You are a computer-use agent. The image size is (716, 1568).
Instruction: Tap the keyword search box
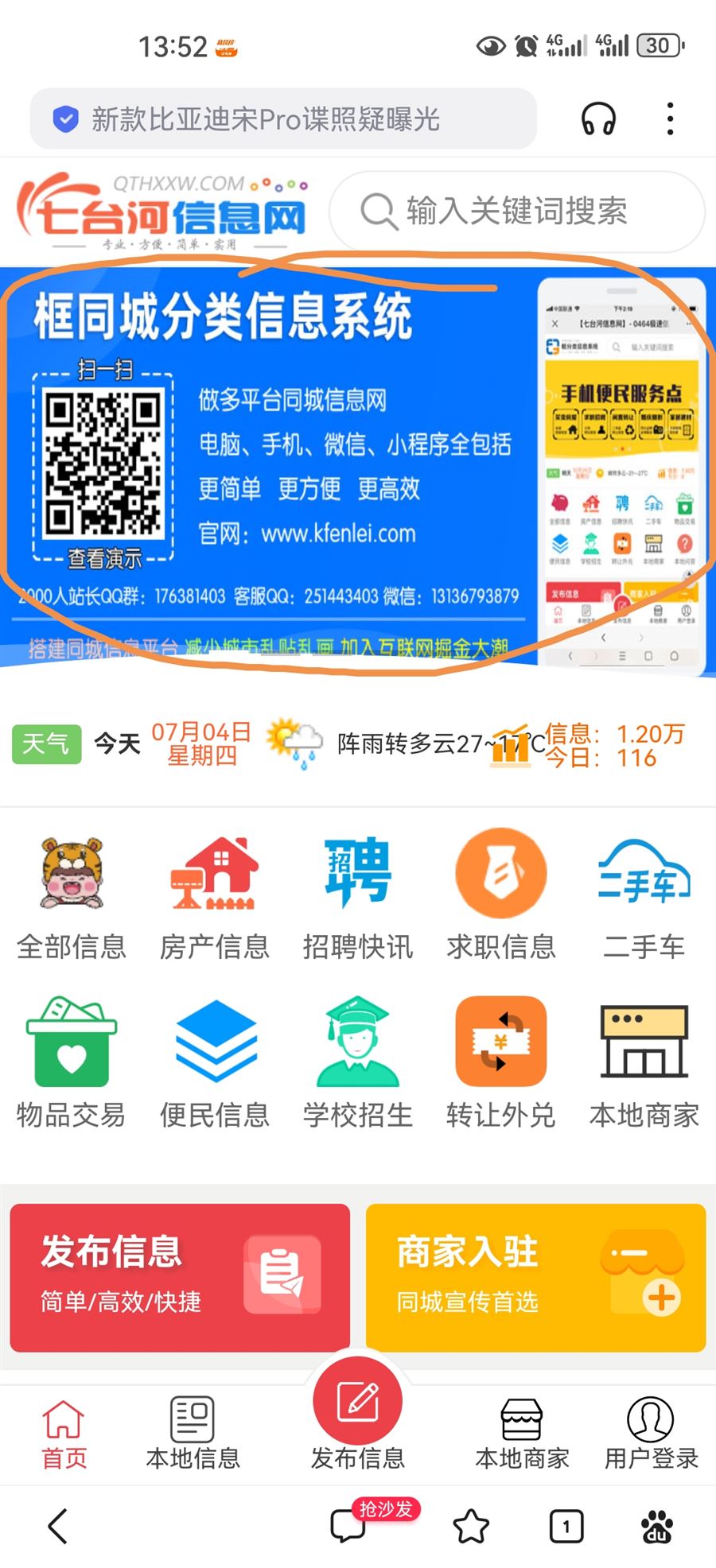(x=517, y=212)
